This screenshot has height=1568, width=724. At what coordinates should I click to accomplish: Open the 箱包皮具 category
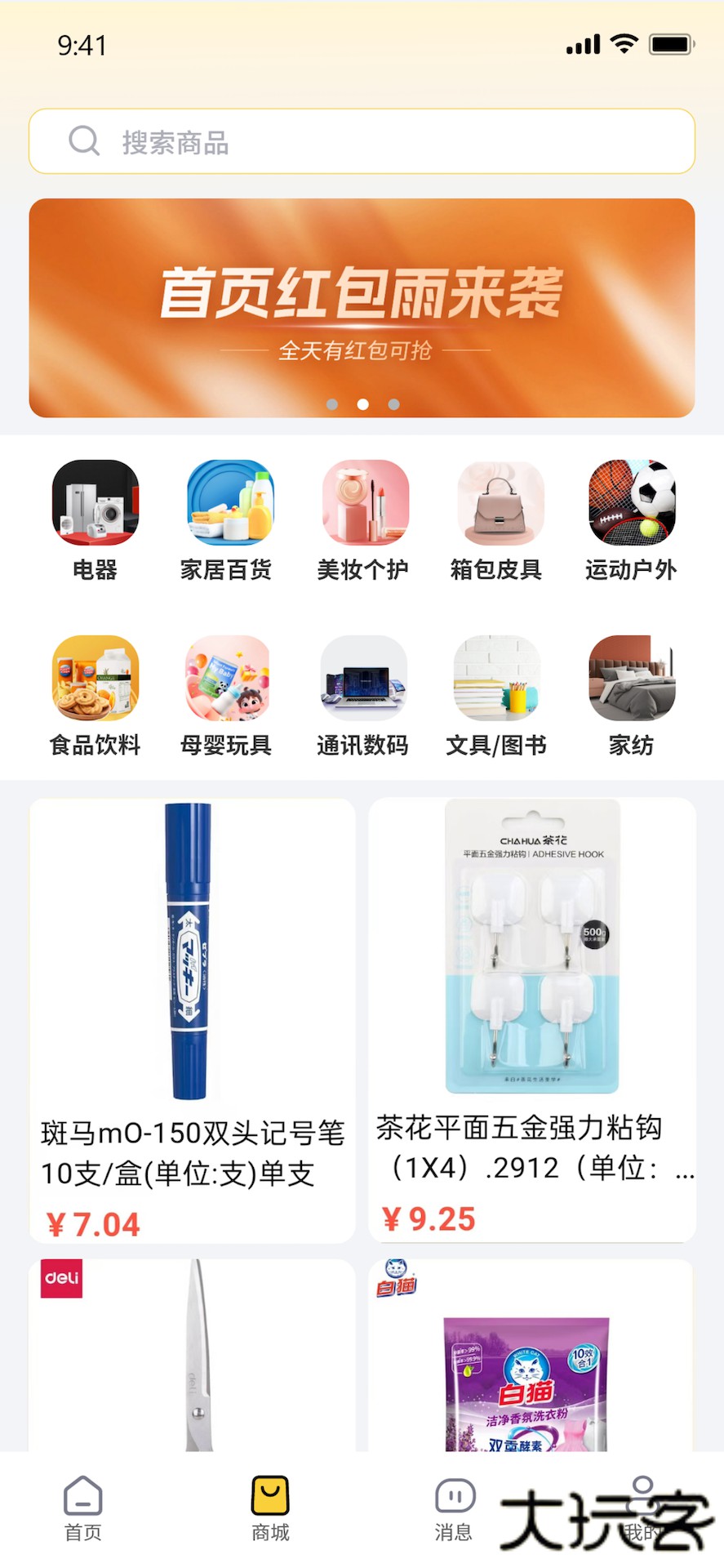(498, 520)
